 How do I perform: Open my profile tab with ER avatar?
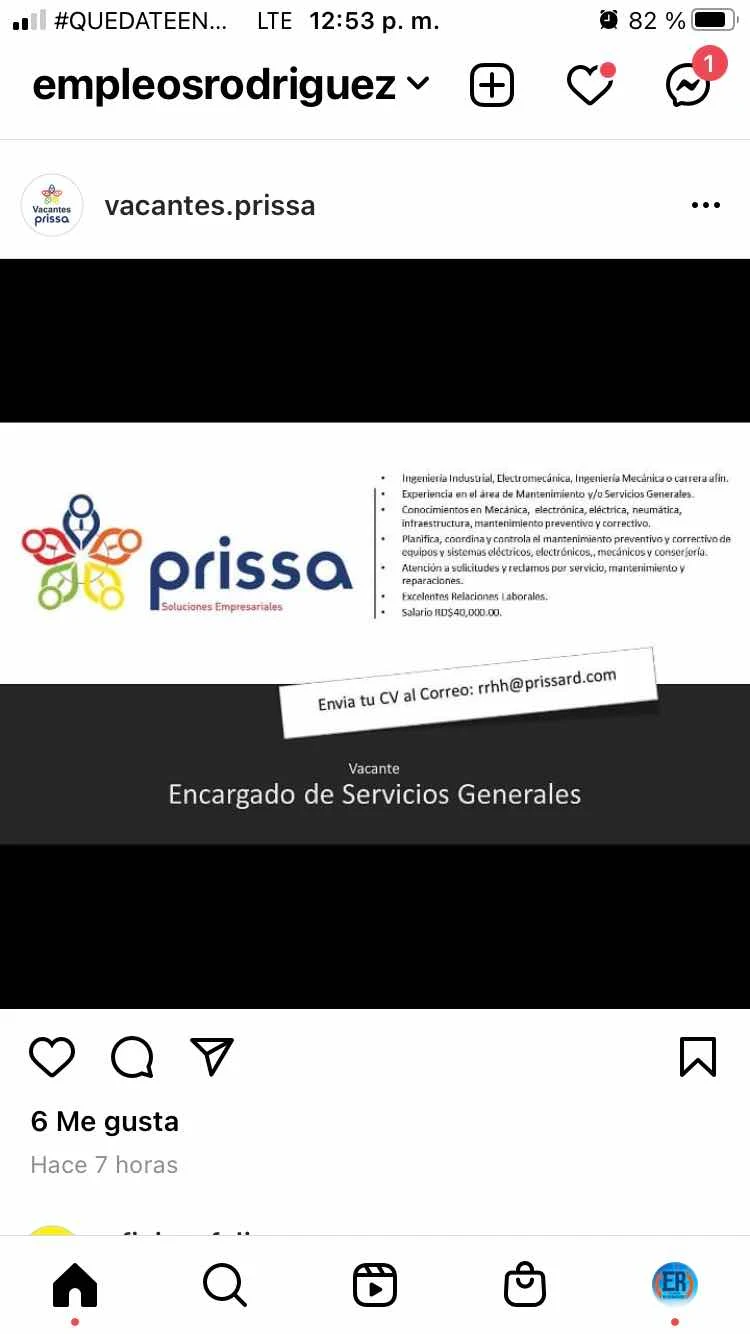tap(675, 1283)
